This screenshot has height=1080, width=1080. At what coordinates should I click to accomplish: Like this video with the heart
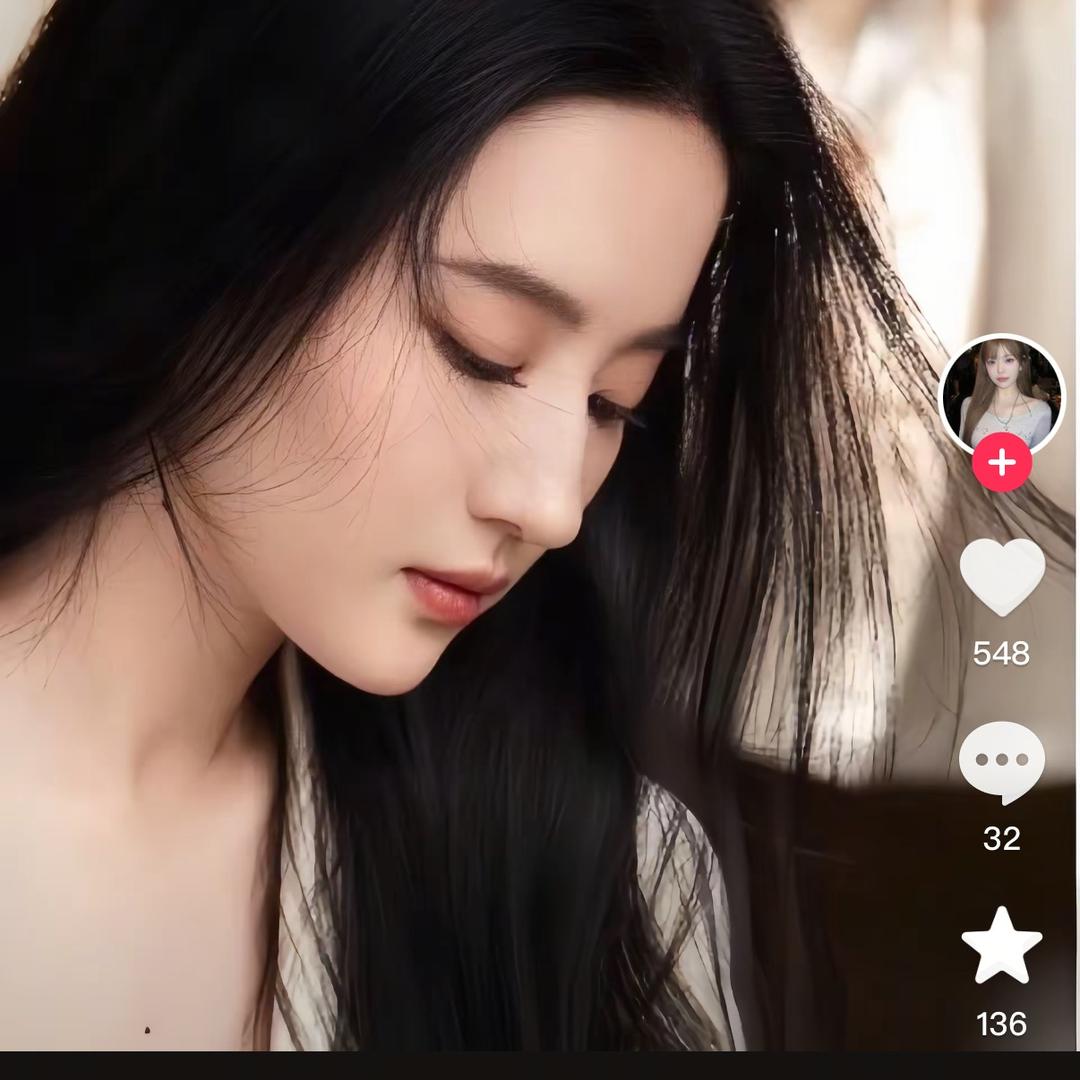click(x=1002, y=577)
